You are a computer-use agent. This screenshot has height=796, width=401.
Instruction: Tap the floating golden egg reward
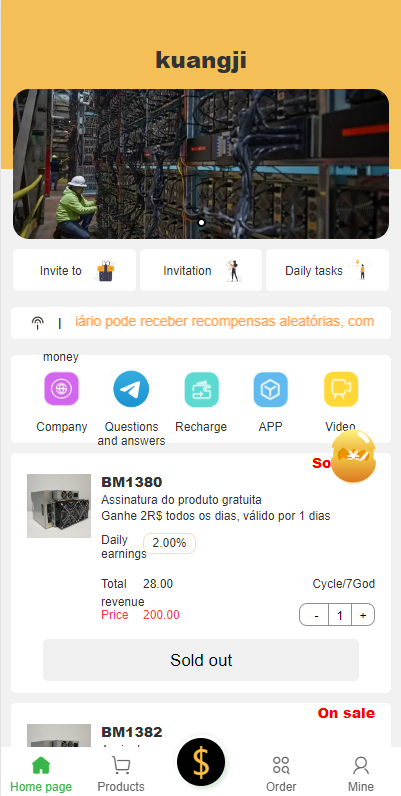coord(354,456)
